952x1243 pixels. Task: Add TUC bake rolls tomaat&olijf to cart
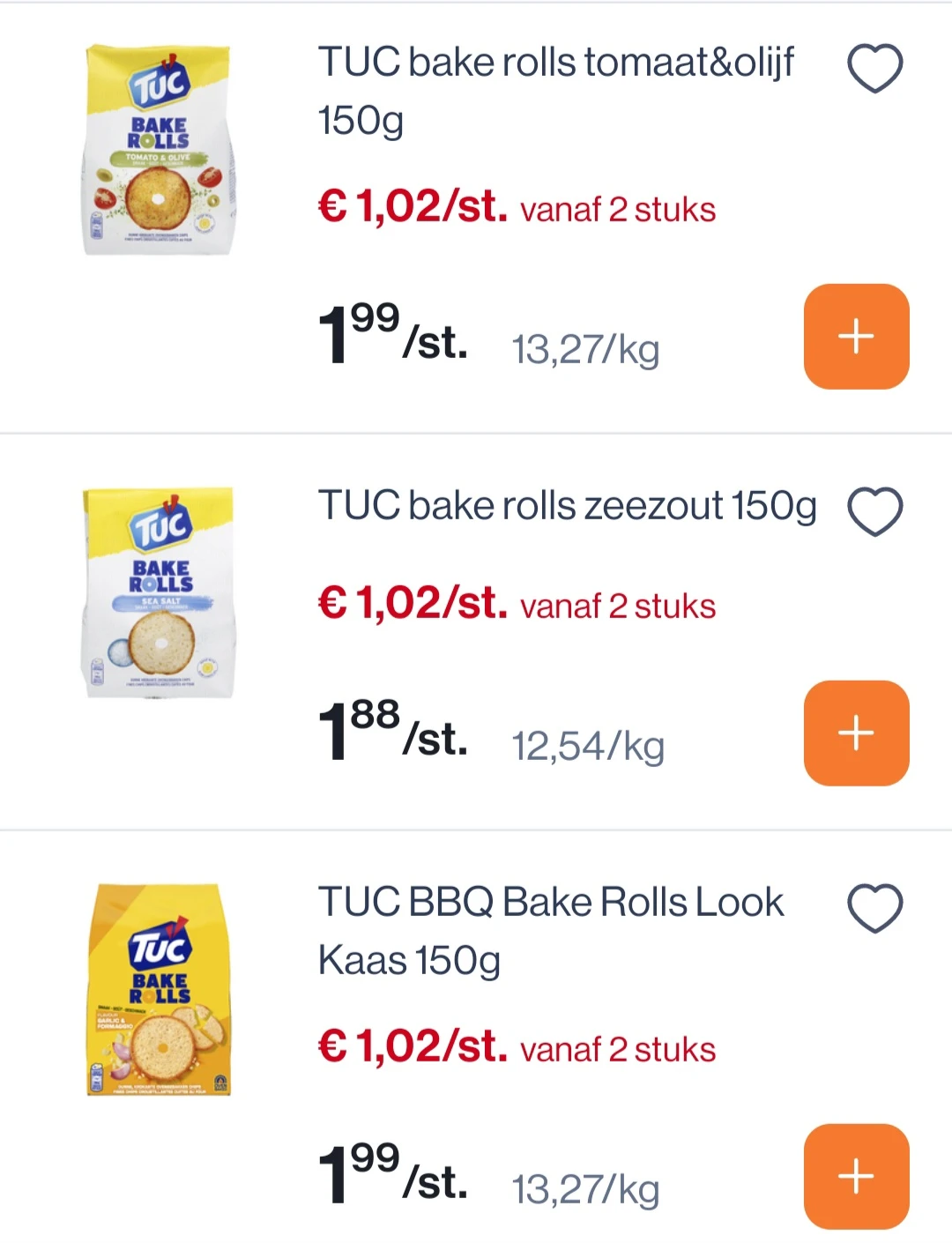tap(856, 337)
